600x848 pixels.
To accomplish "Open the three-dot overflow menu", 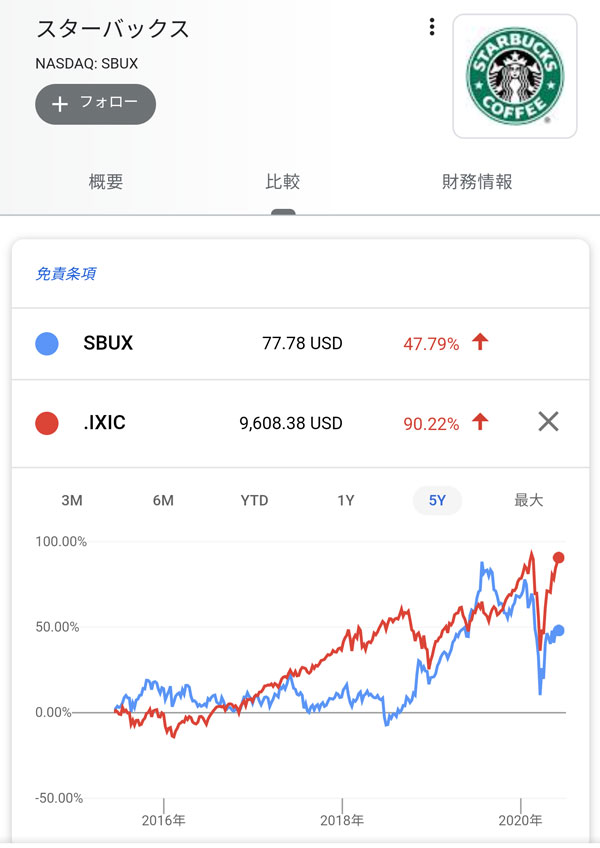I will click(431, 27).
